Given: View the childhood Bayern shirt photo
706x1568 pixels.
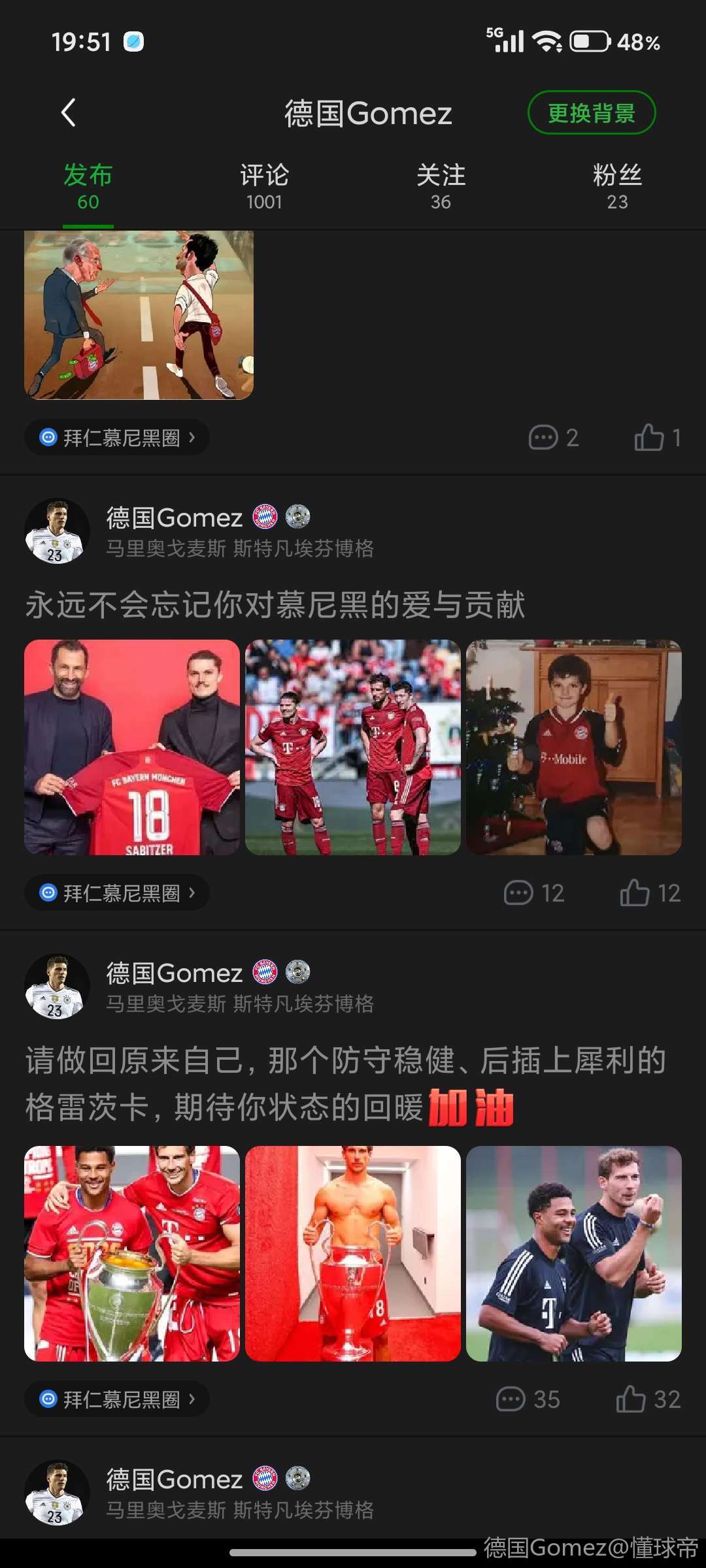Looking at the screenshot, I should 573,747.
